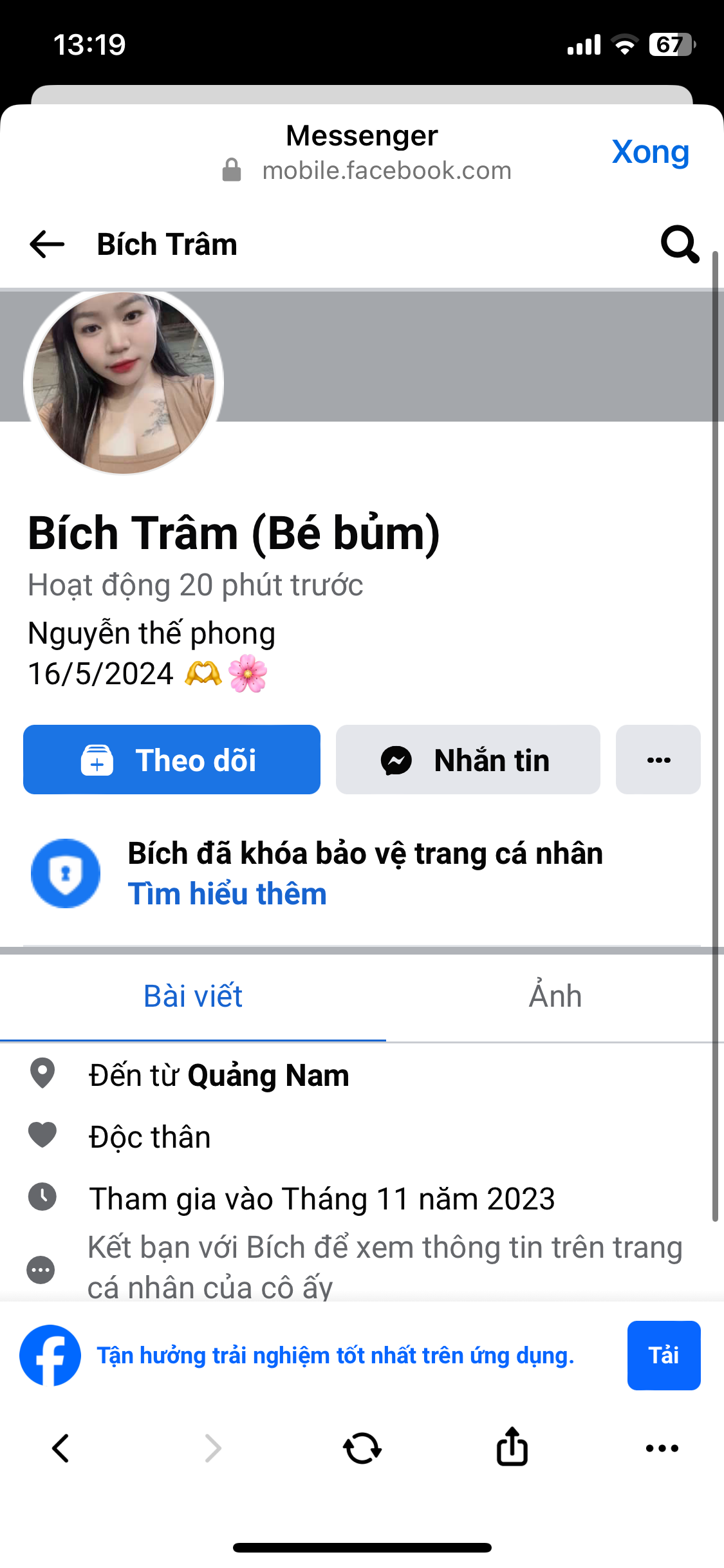Open the profile picture
This screenshot has height=1568, width=724.
[x=124, y=382]
